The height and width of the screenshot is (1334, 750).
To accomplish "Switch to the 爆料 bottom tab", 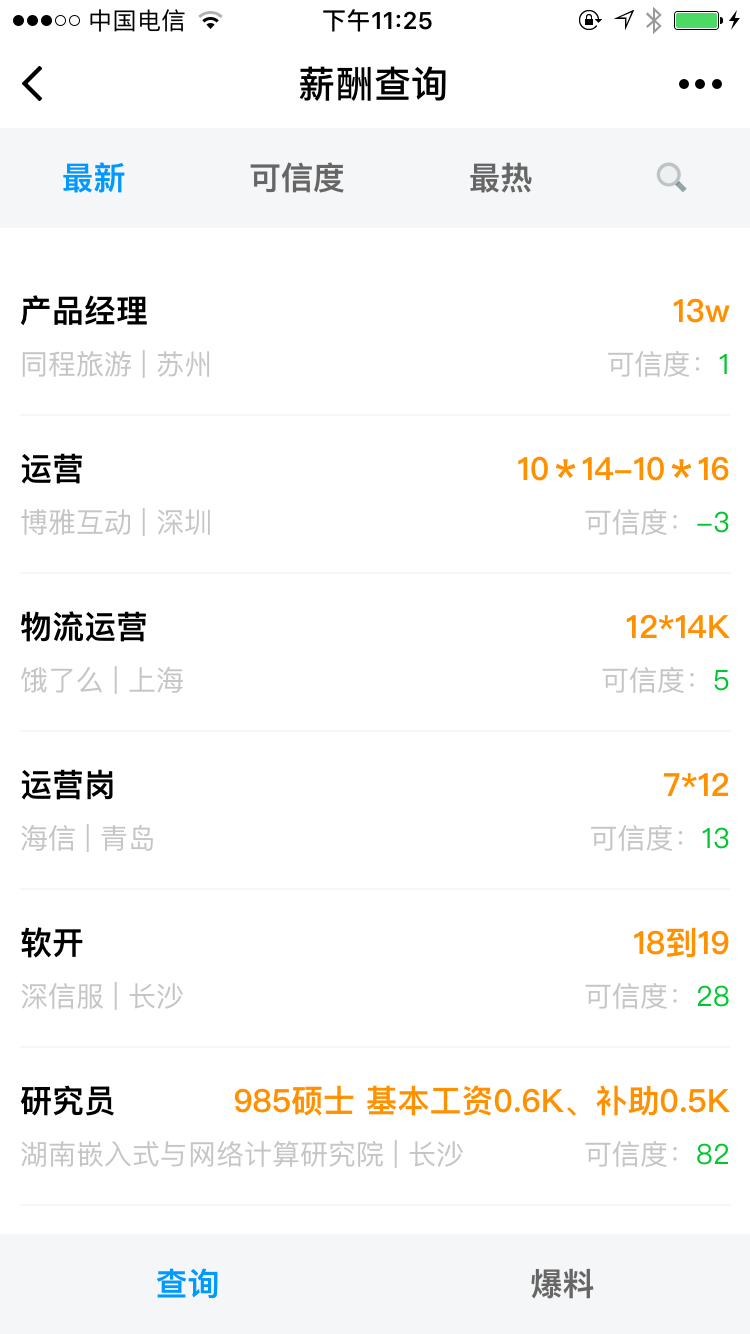I will tap(562, 1284).
